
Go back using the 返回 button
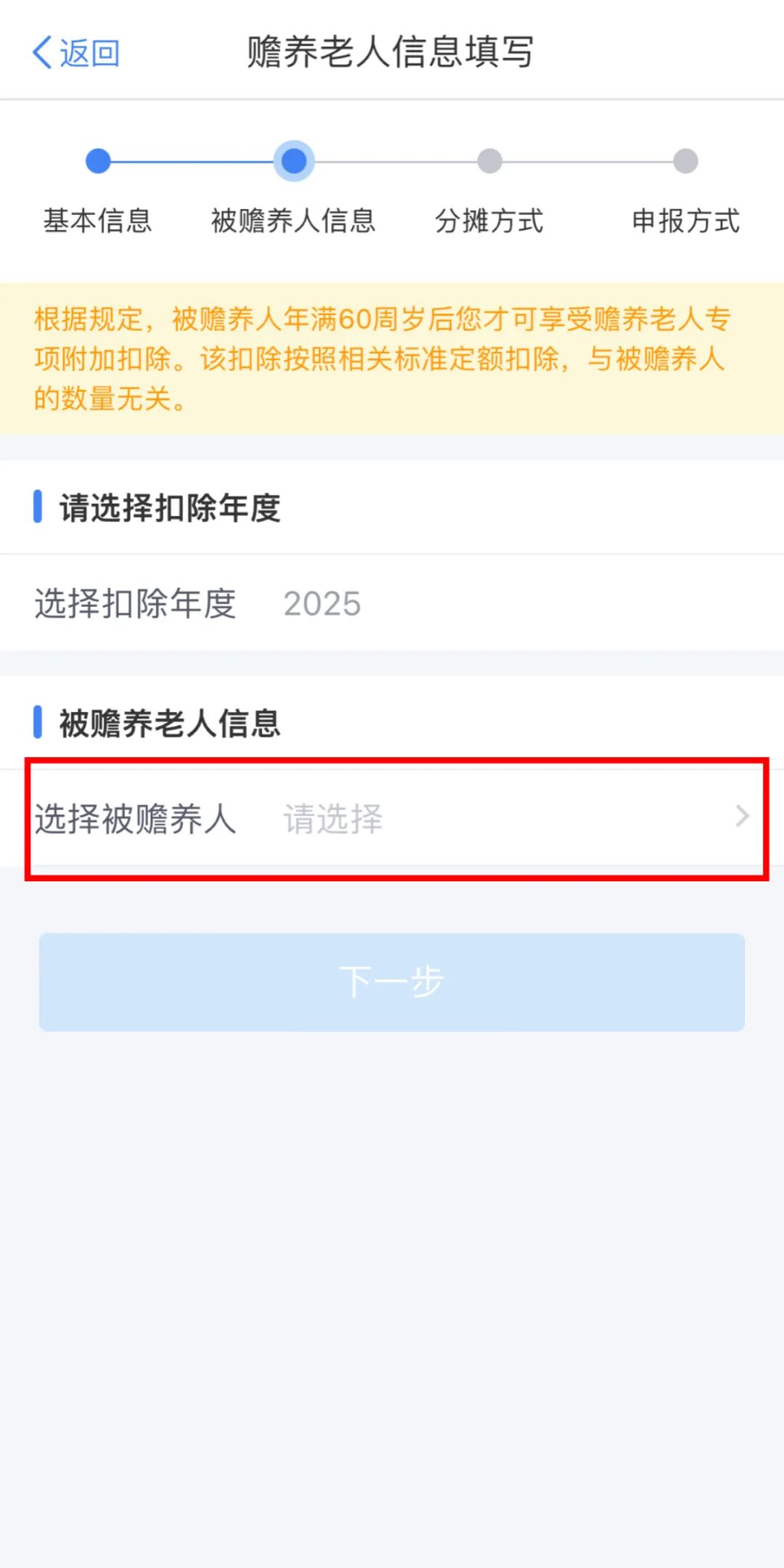(76, 53)
